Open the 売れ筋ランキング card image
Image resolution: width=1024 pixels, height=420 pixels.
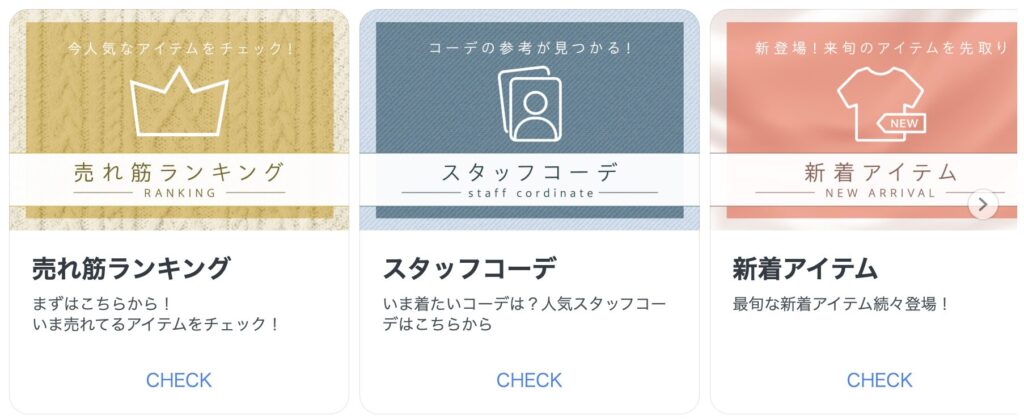[x=179, y=120]
